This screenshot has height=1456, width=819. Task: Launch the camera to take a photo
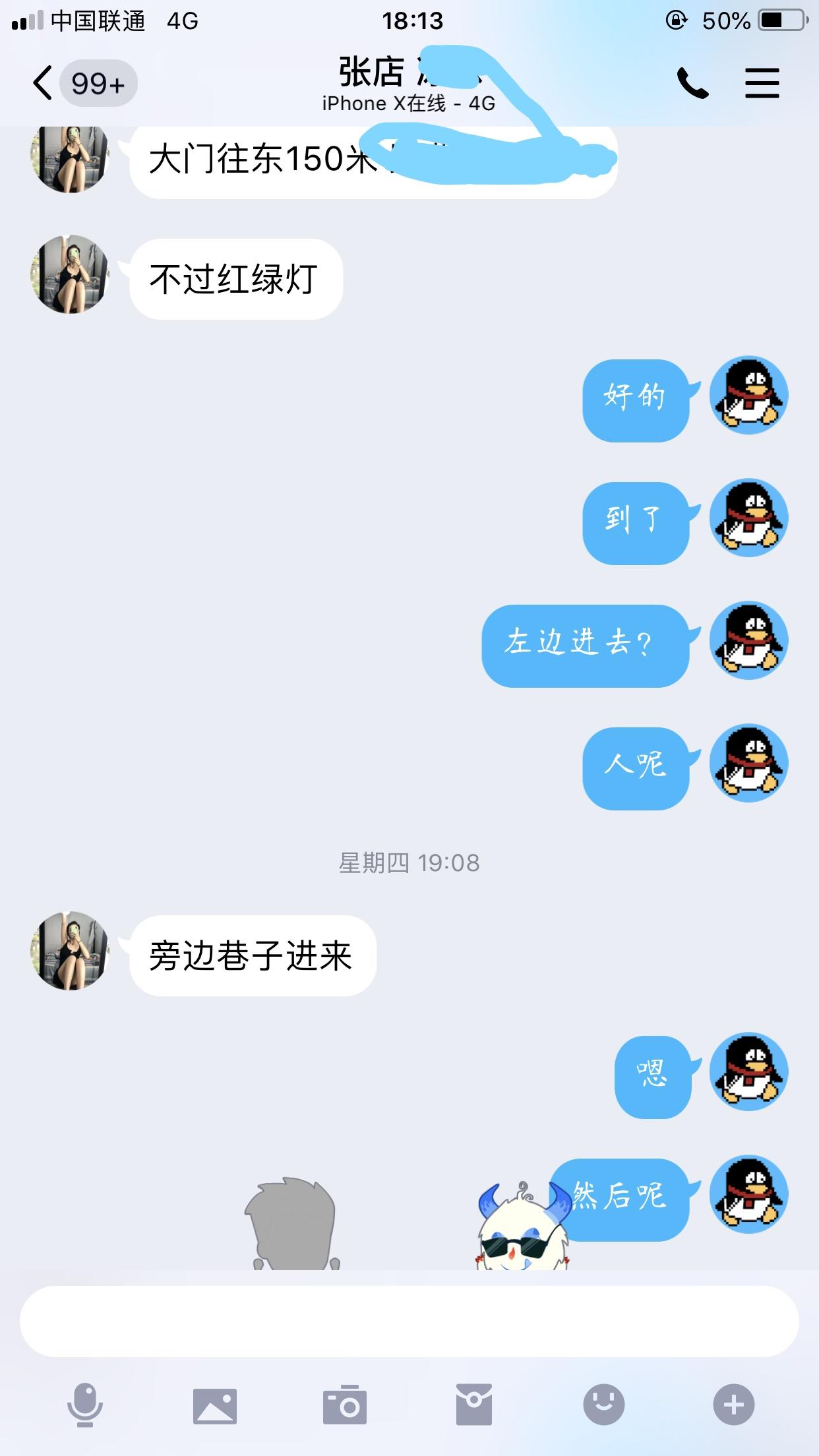[344, 1405]
